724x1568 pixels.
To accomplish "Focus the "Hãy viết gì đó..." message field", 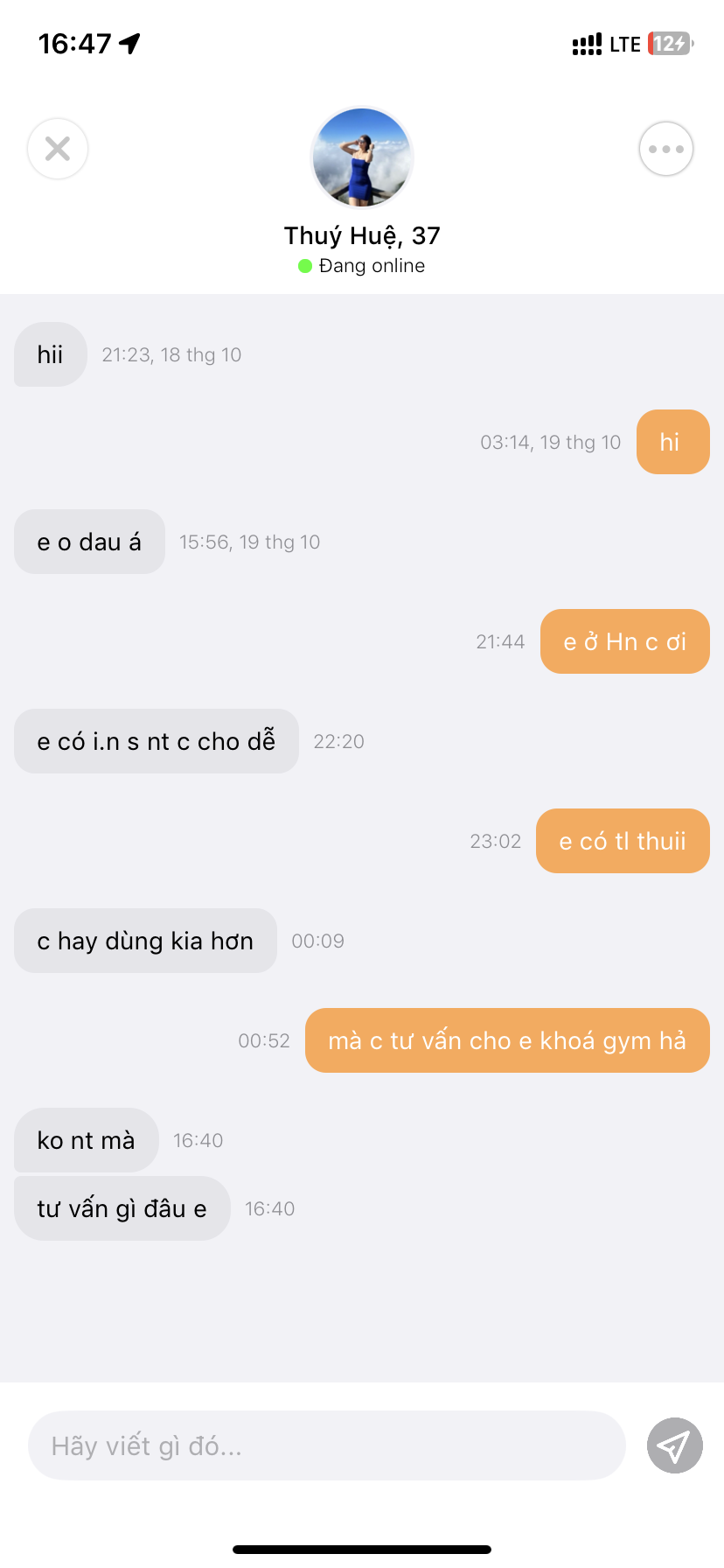I will [325, 1445].
